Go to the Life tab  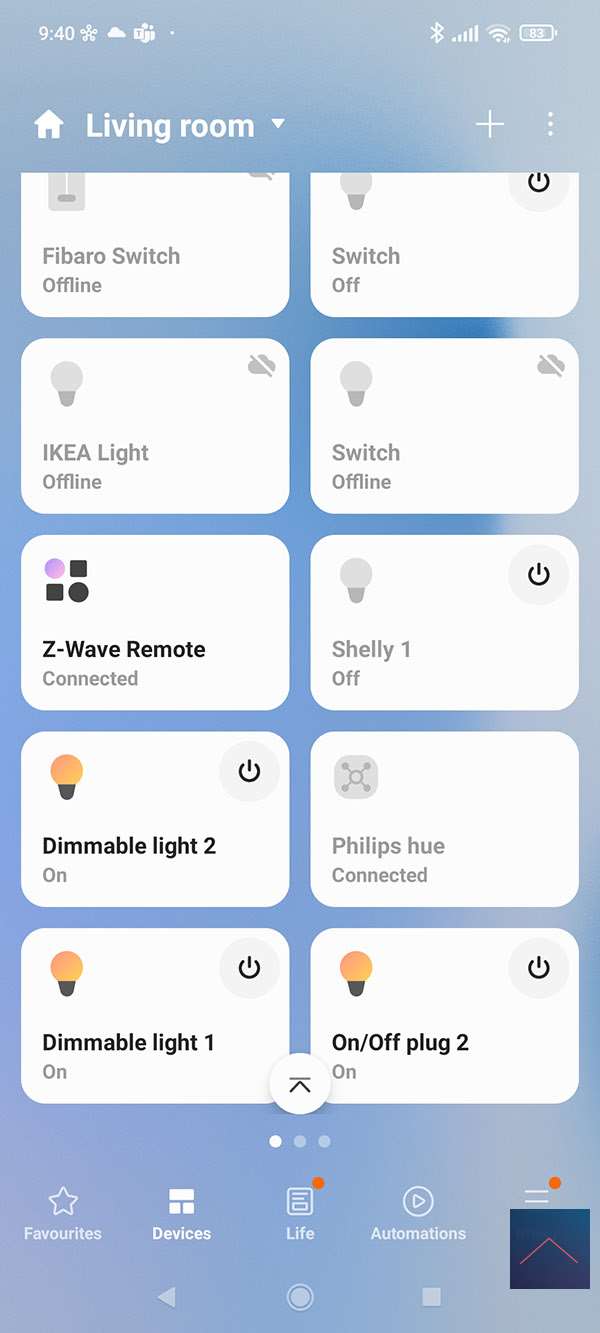pyautogui.click(x=300, y=1214)
